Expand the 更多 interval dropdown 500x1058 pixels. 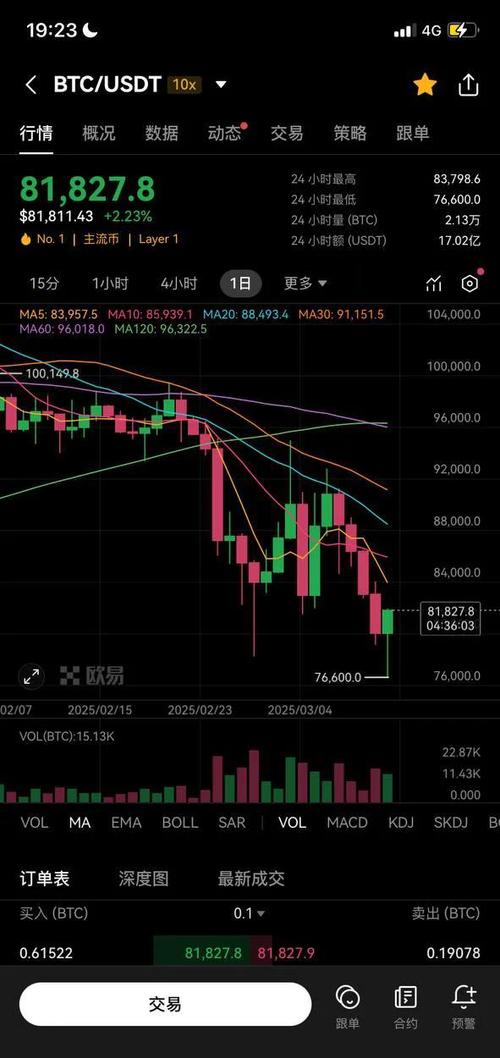pos(306,283)
